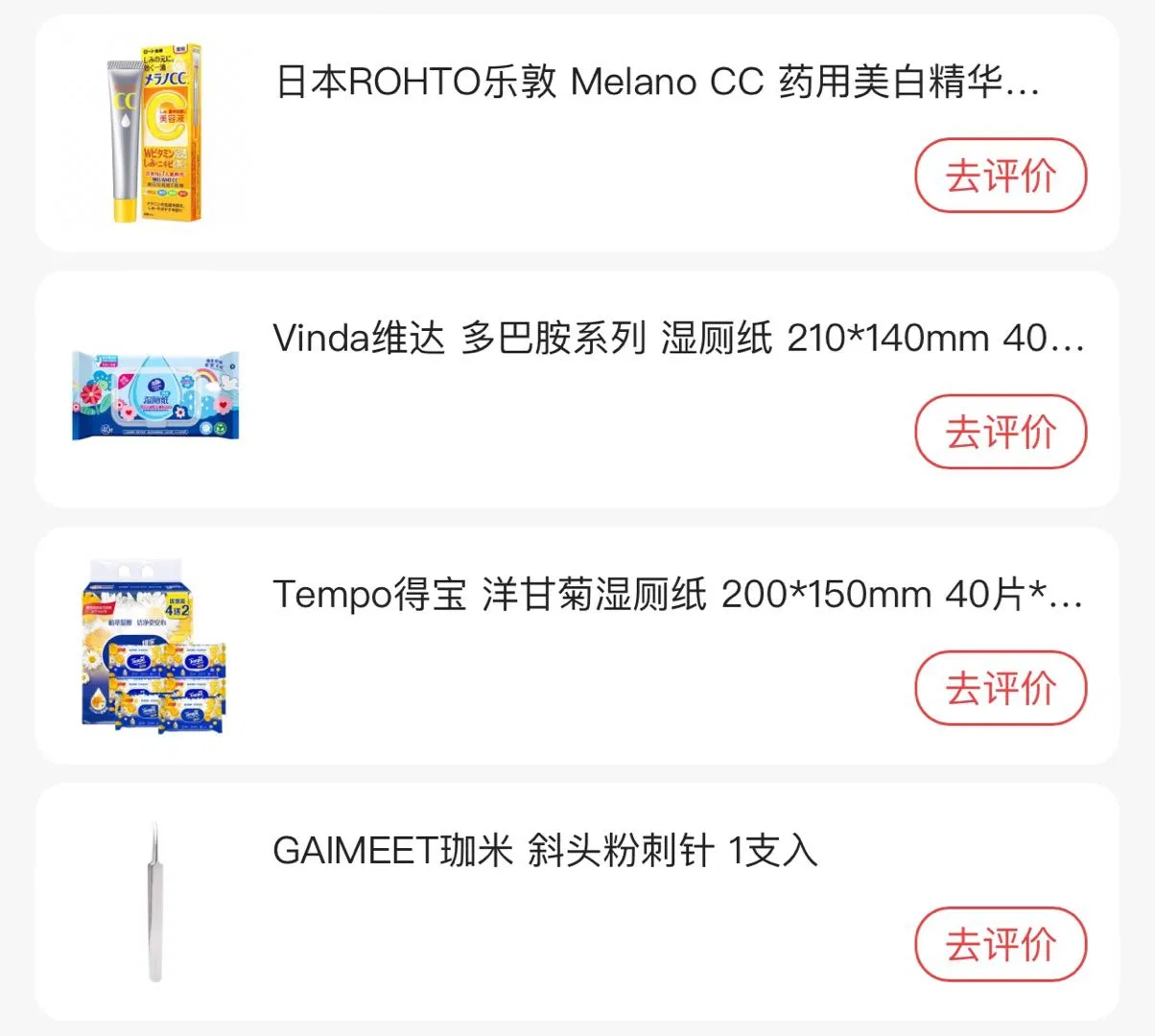This screenshot has width=1155, height=1036.
Task: Open the Vinda维达 多巴胺系列 product card
Action: (x=677, y=339)
